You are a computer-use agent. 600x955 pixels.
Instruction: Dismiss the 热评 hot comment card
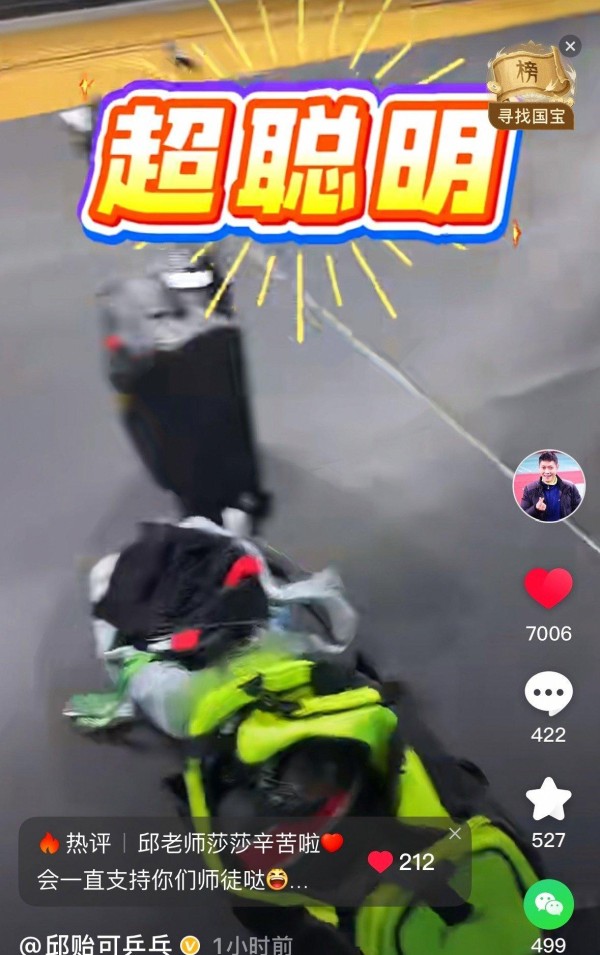(x=455, y=833)
